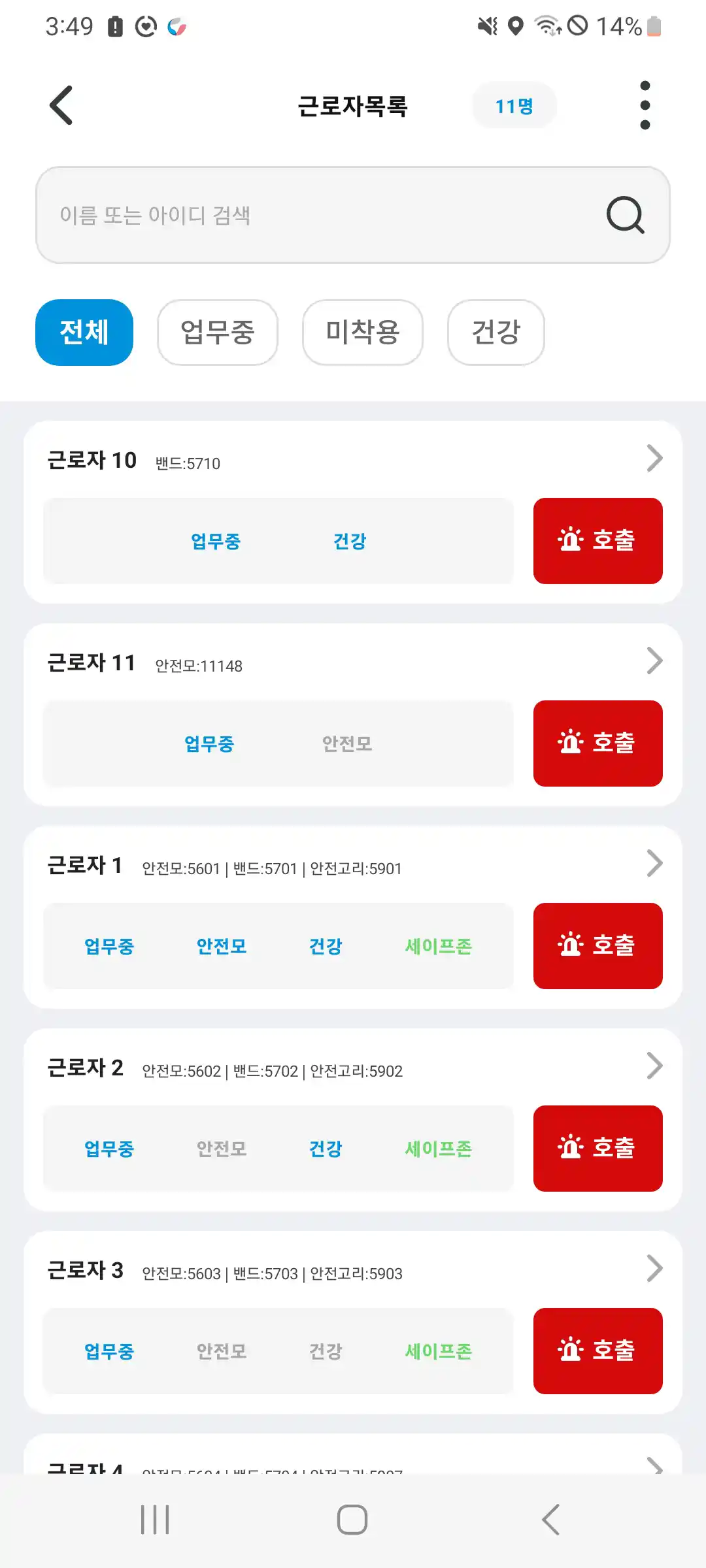
Task: Focus the name or ID search field
Action: [314, 215]
